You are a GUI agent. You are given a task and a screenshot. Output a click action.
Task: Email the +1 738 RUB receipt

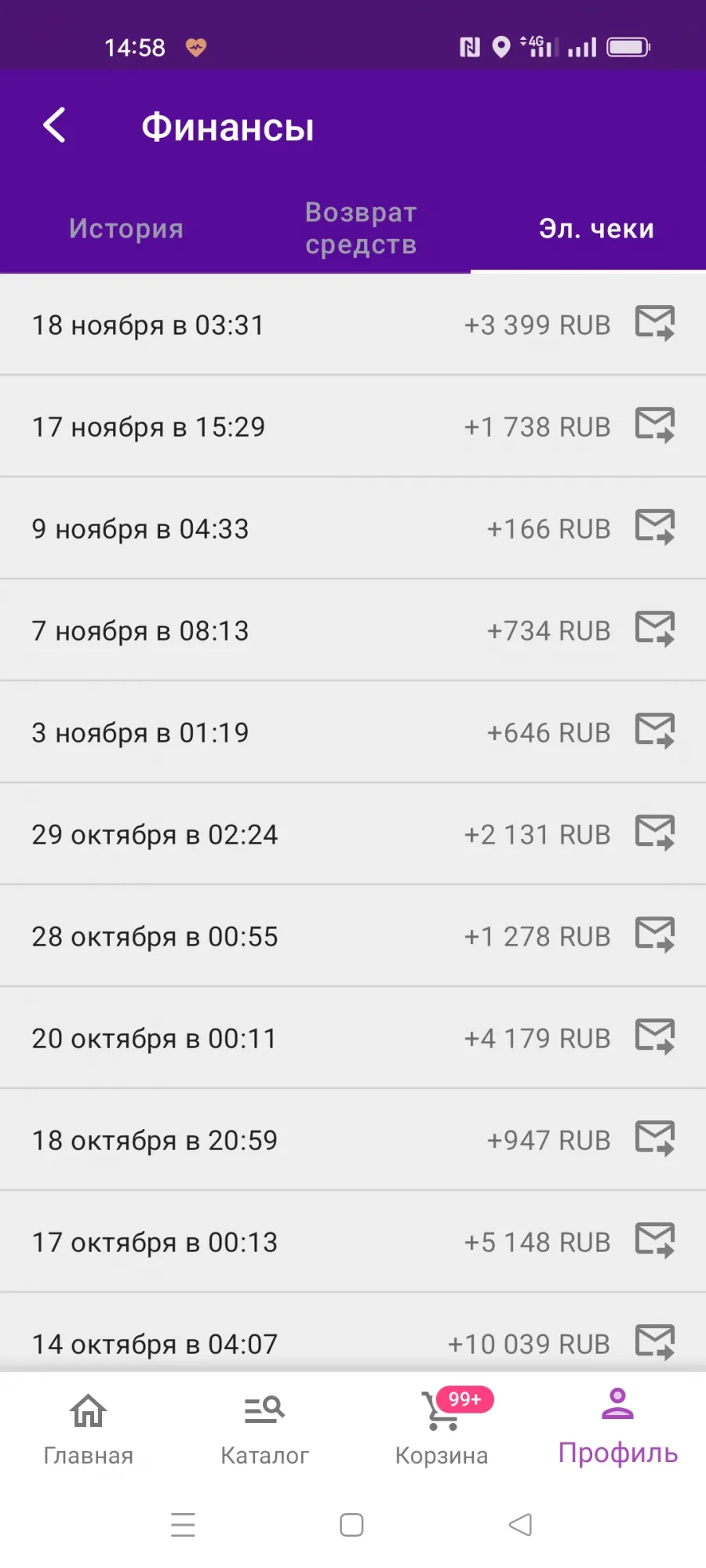click(655, 426)
